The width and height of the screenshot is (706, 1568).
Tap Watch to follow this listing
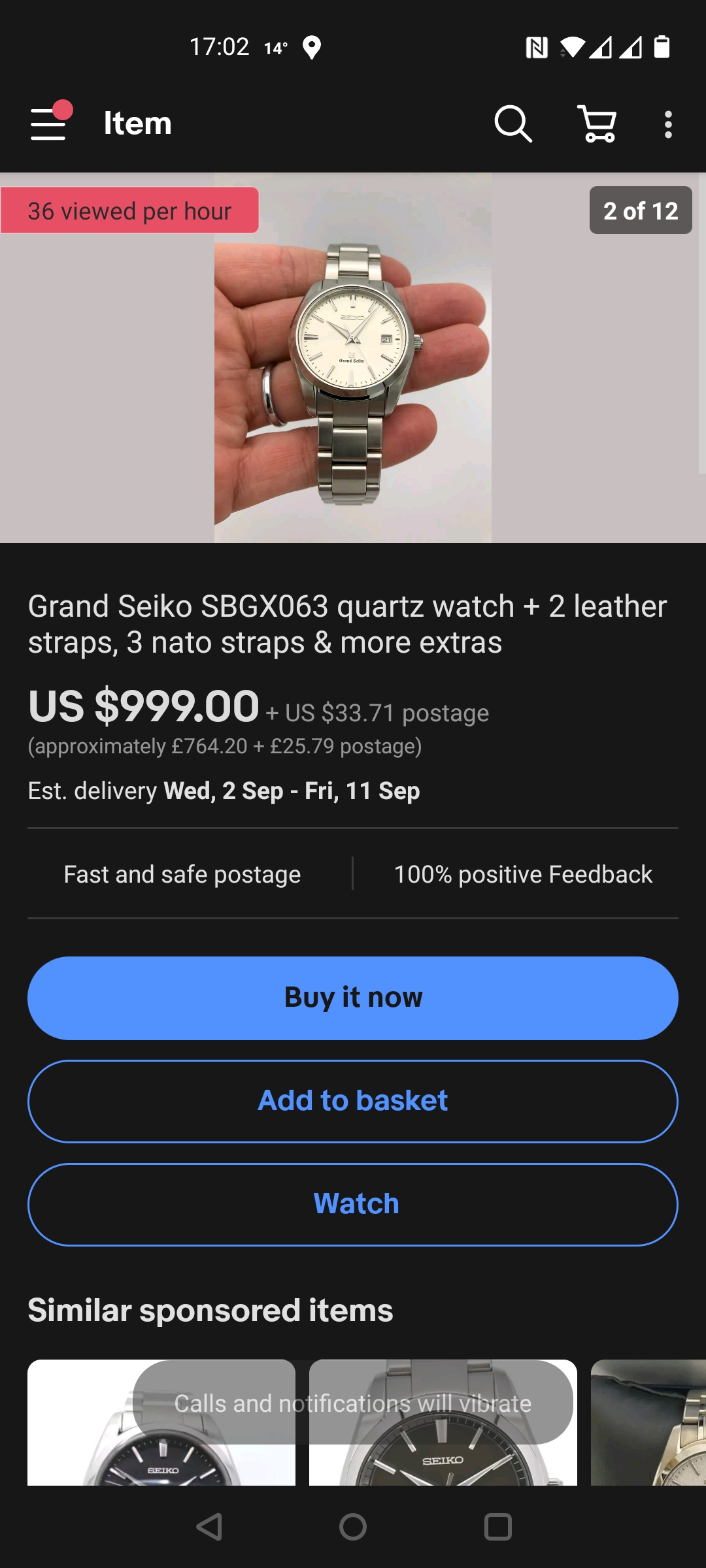tap(353, 1204)
